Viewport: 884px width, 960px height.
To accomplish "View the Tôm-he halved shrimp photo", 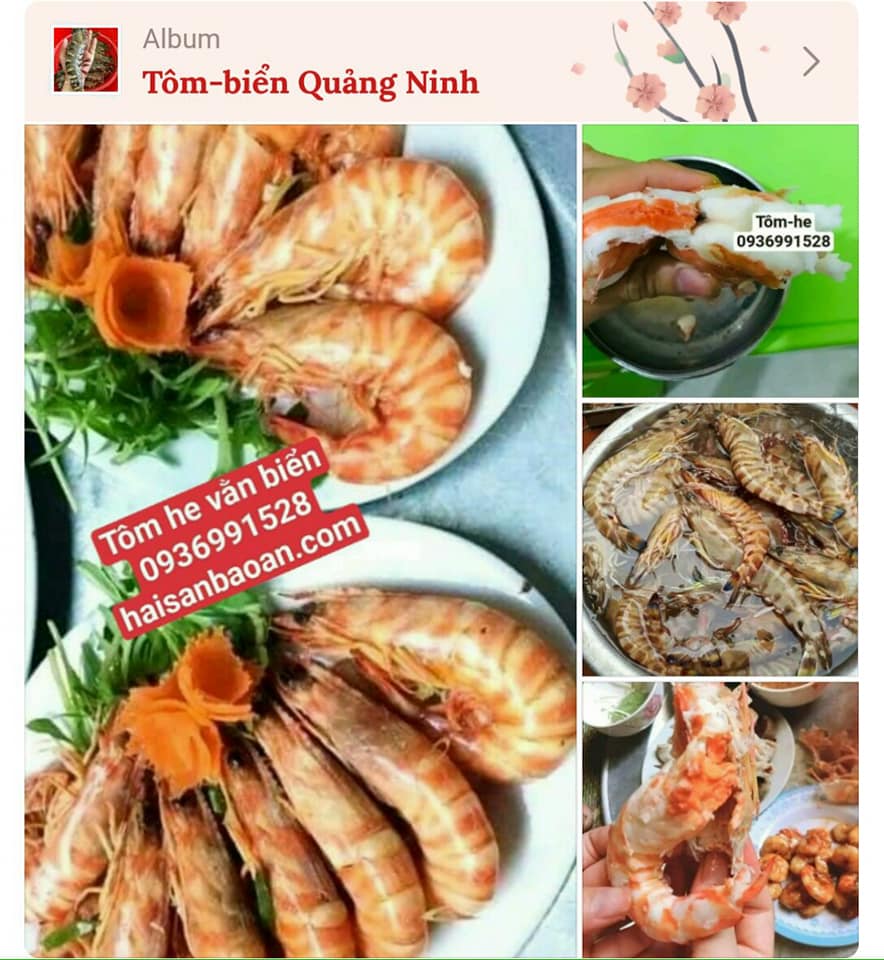I will [x=720, y=260].
